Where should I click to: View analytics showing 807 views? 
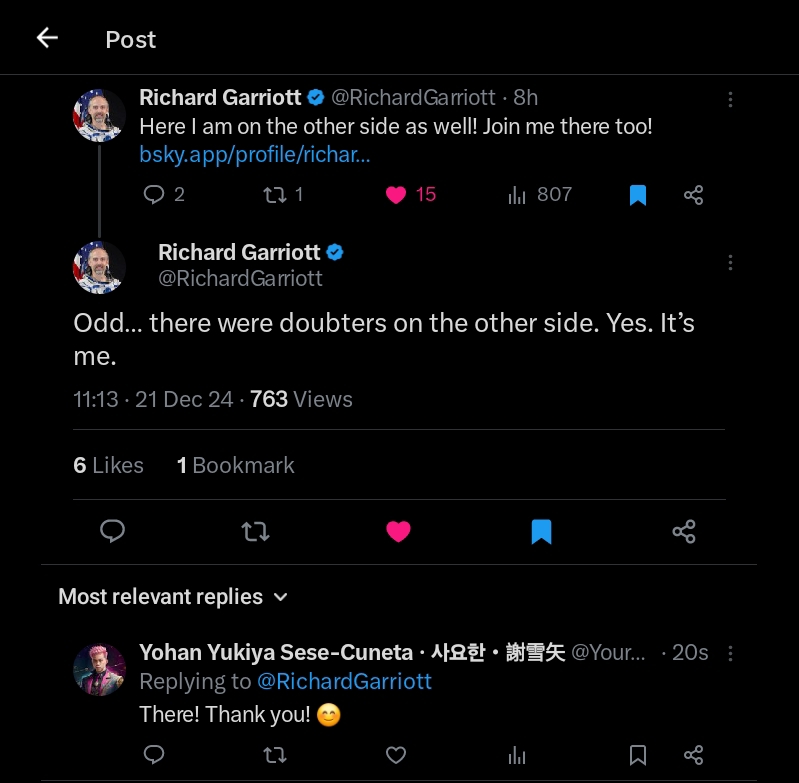[517, 195]
